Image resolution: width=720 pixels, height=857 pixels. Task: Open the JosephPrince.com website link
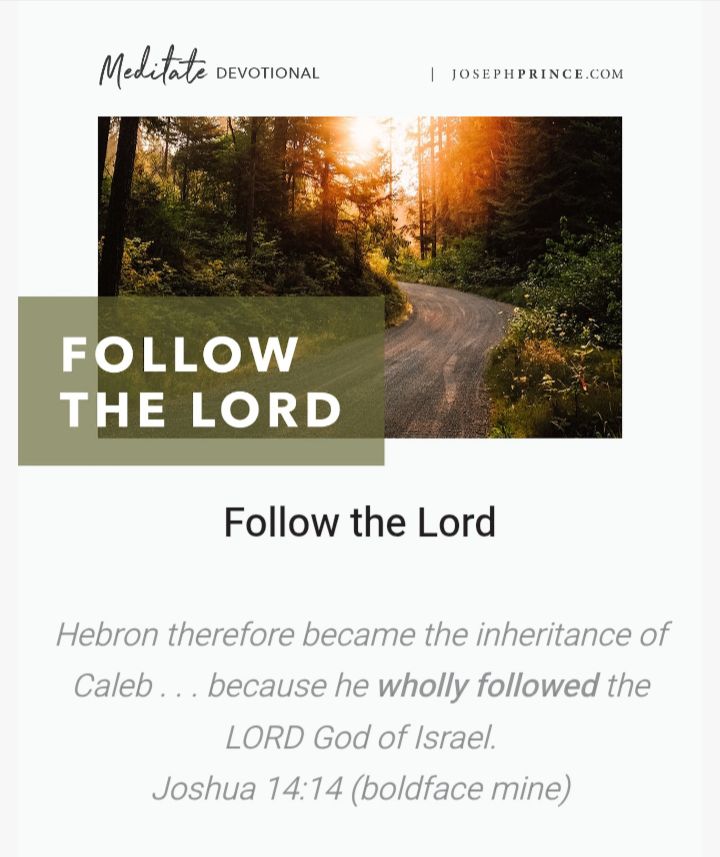[537, 74]
